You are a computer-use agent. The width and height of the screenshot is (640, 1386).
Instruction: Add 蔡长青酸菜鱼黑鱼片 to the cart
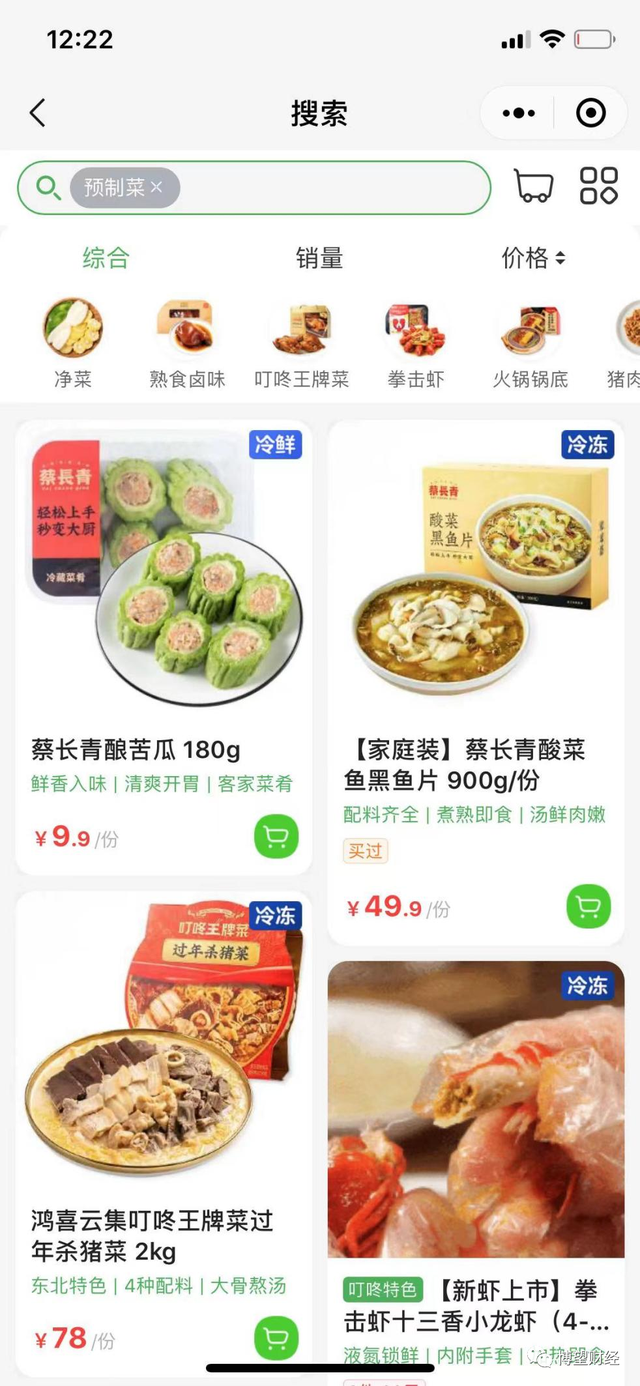click(x=589, y=907)
